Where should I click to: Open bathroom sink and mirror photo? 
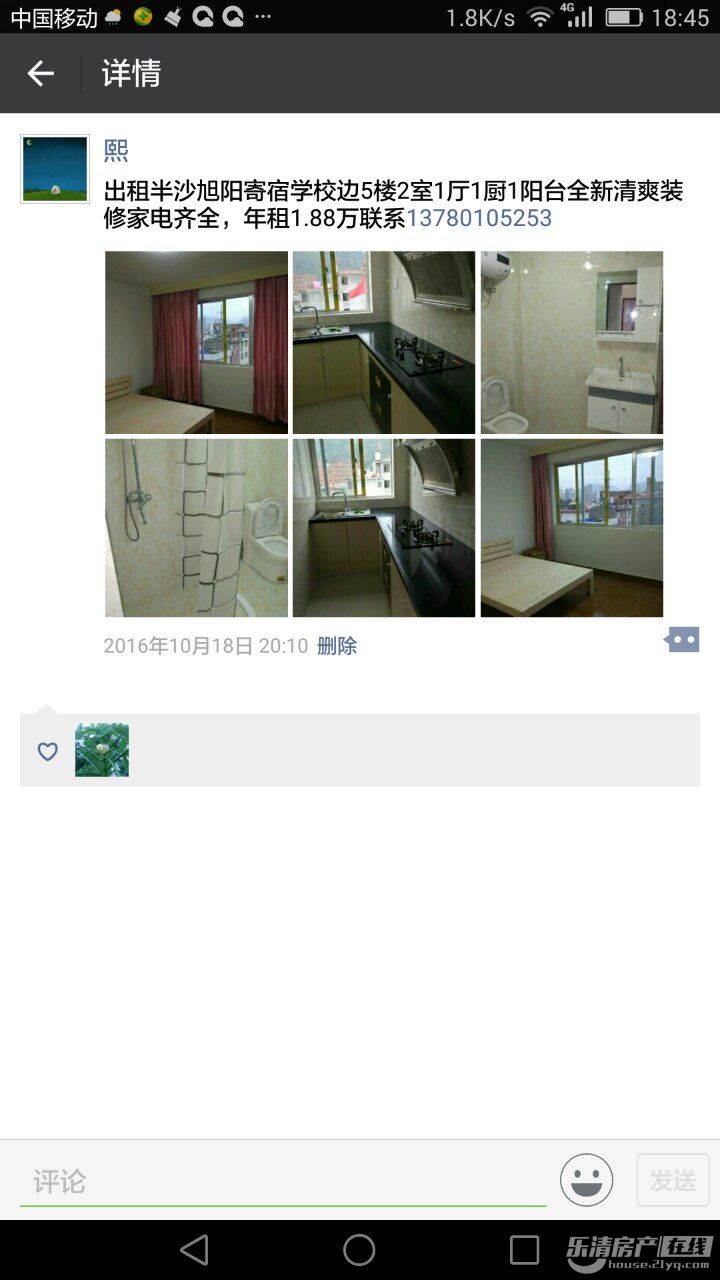coord(571,342)
